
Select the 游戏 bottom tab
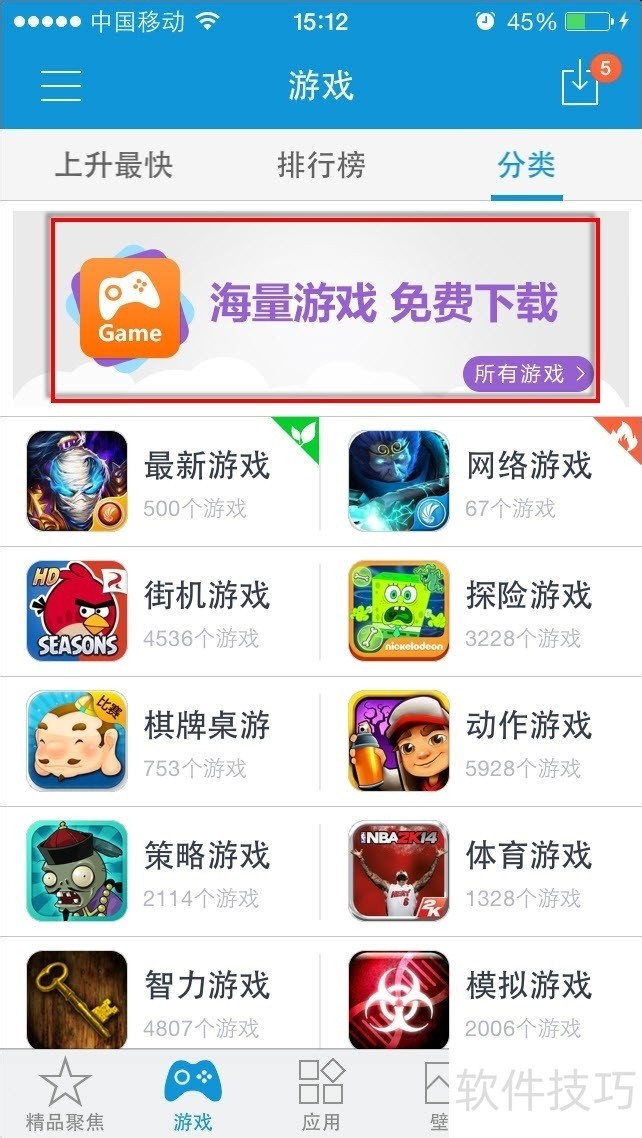(193, 1095)
